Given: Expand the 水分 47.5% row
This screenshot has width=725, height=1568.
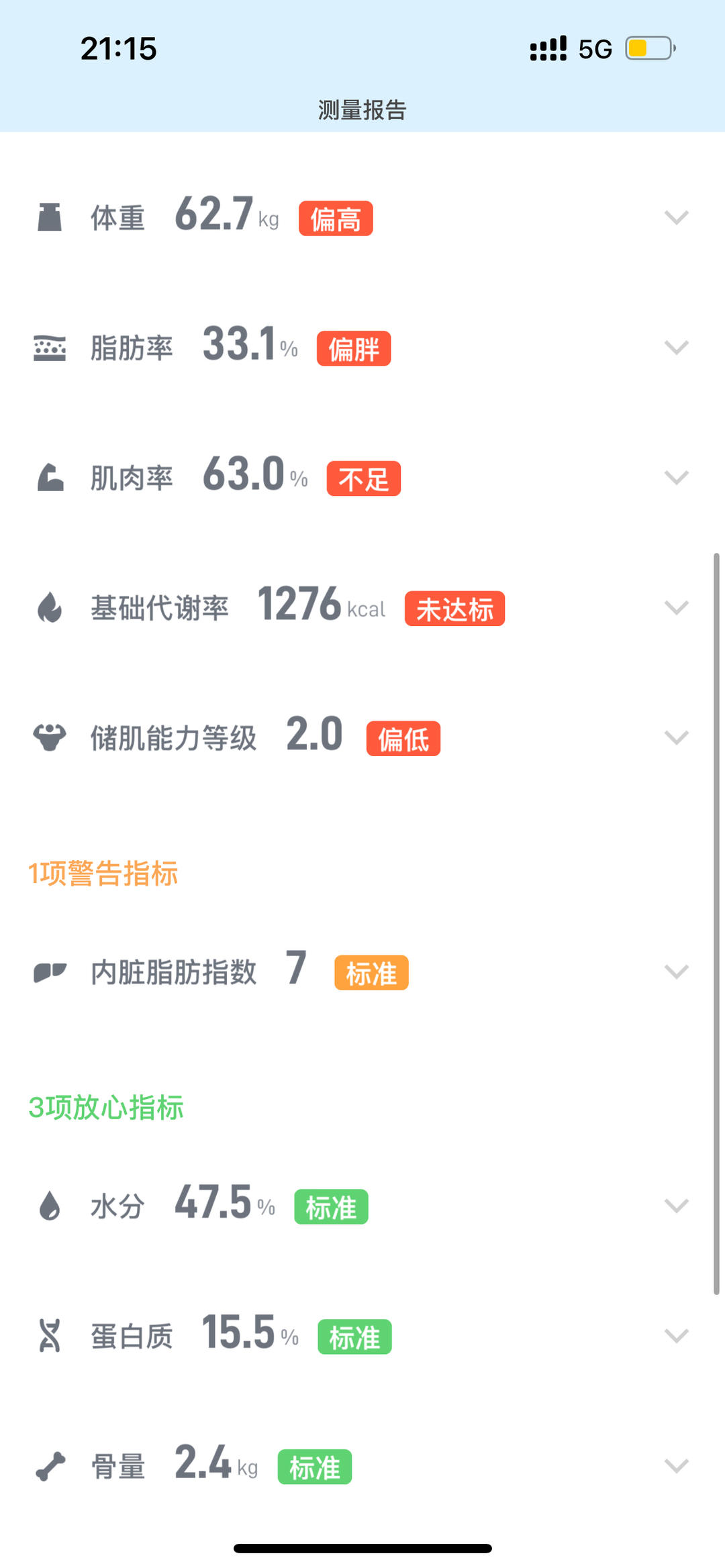Looking at the screenshot, I should [x=676, y=1206].
